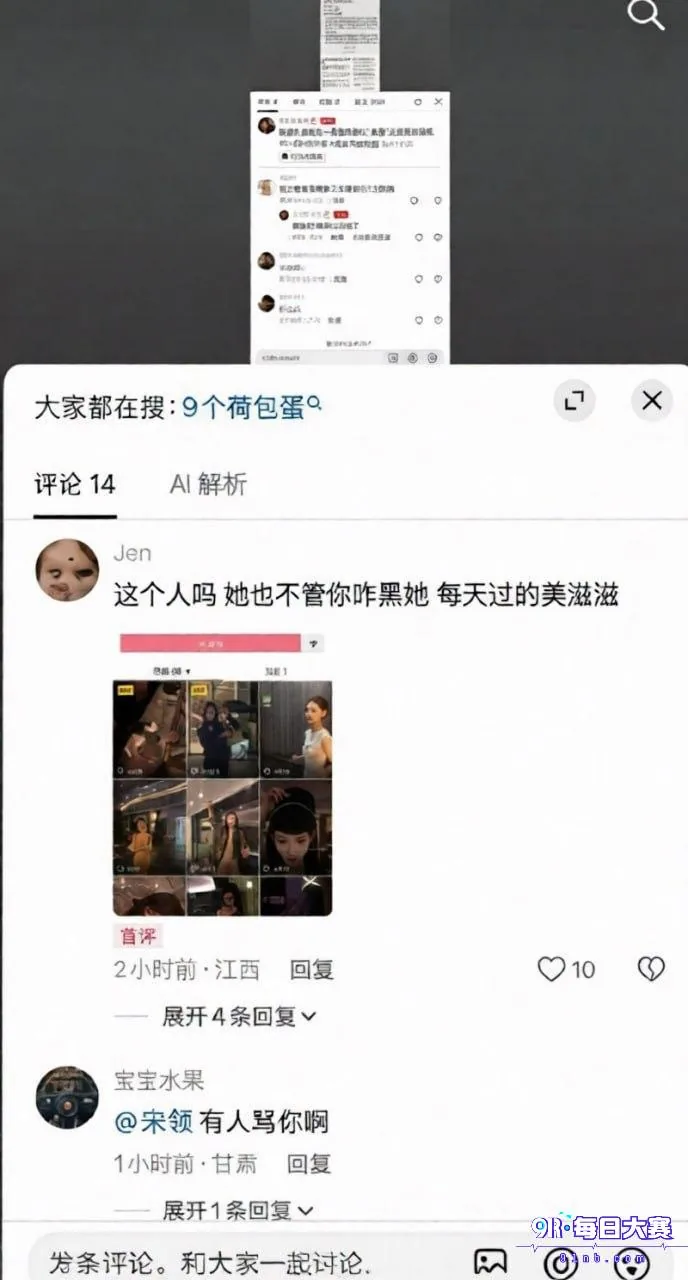Open the image attached to Jen's comment
The height and width of the screenshot is (1280, 688).
pos(222,775)
